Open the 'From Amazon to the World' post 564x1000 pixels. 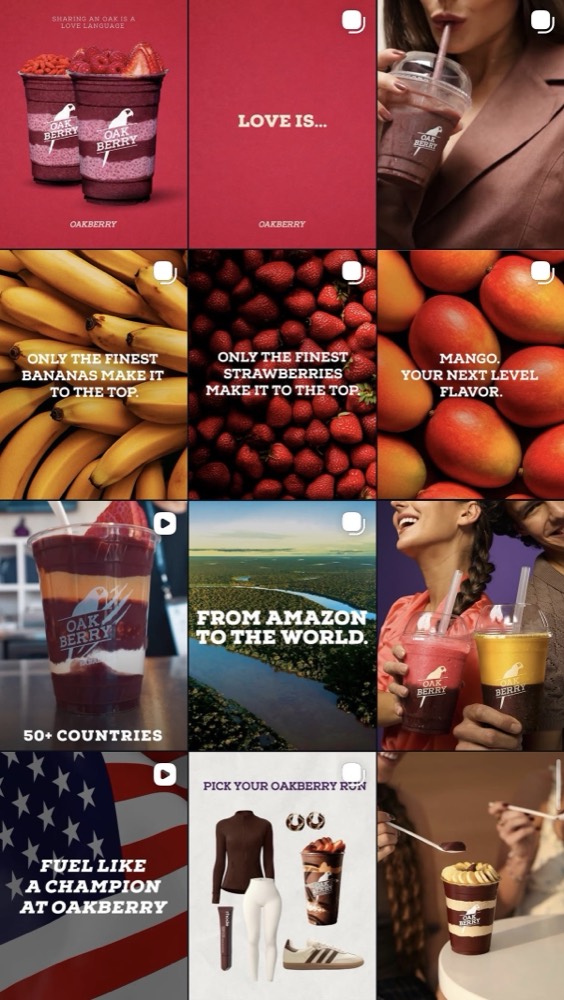tap(282, 626)
